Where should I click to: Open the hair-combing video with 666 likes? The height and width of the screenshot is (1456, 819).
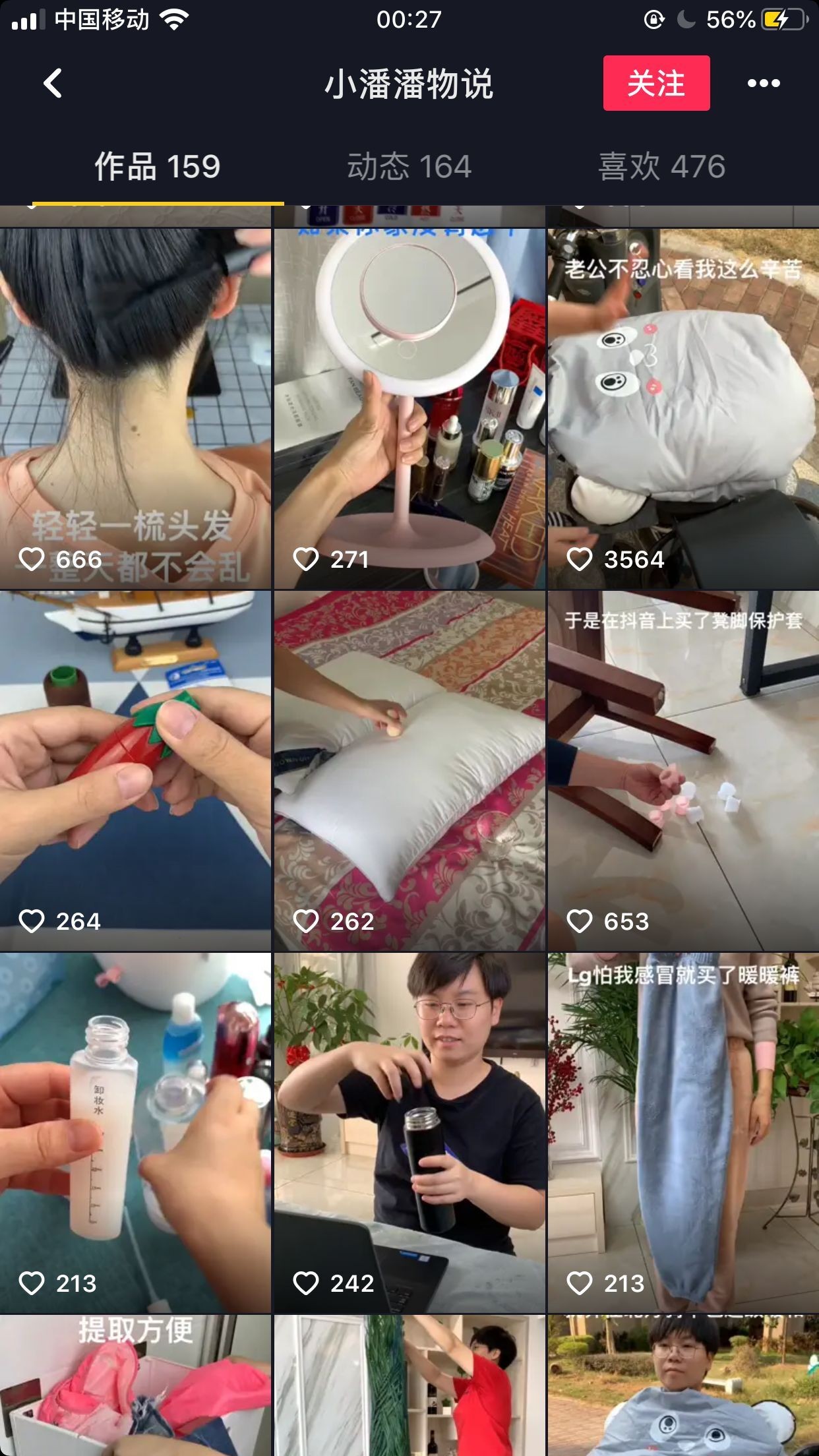(x=135, y=409)
